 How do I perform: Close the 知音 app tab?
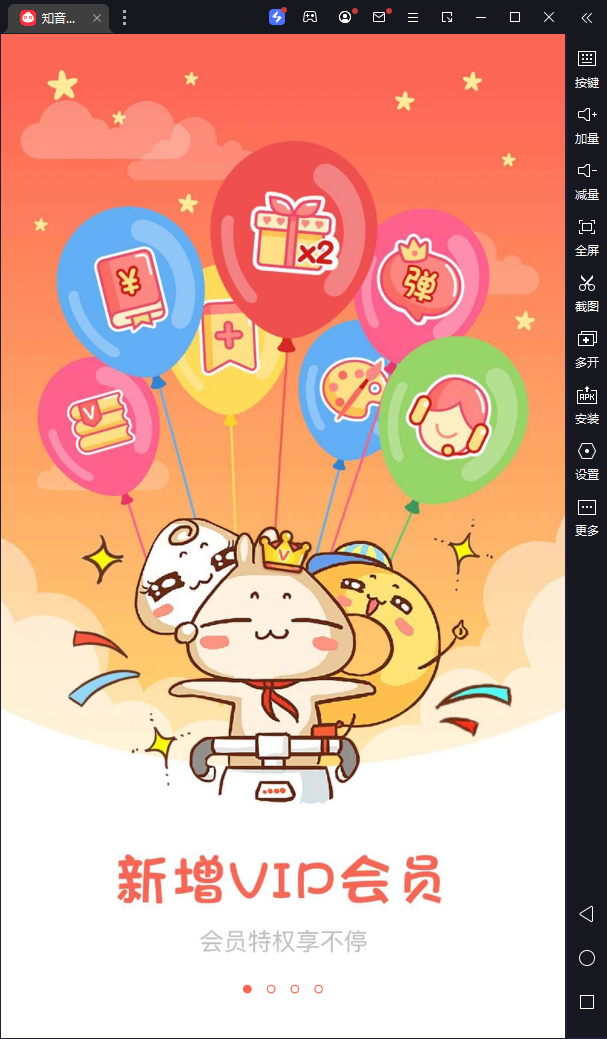click(97, 18)
